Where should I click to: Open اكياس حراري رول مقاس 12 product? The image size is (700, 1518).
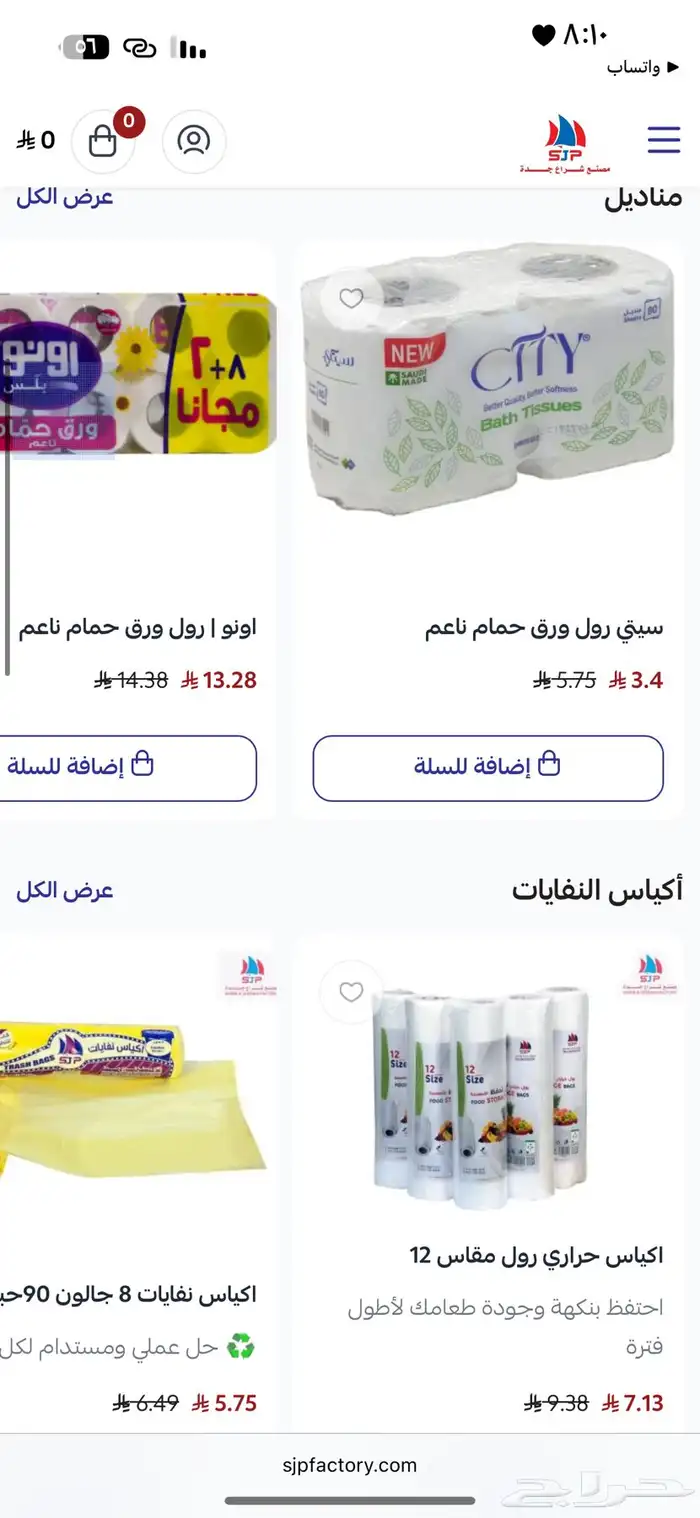(536, 1254)
